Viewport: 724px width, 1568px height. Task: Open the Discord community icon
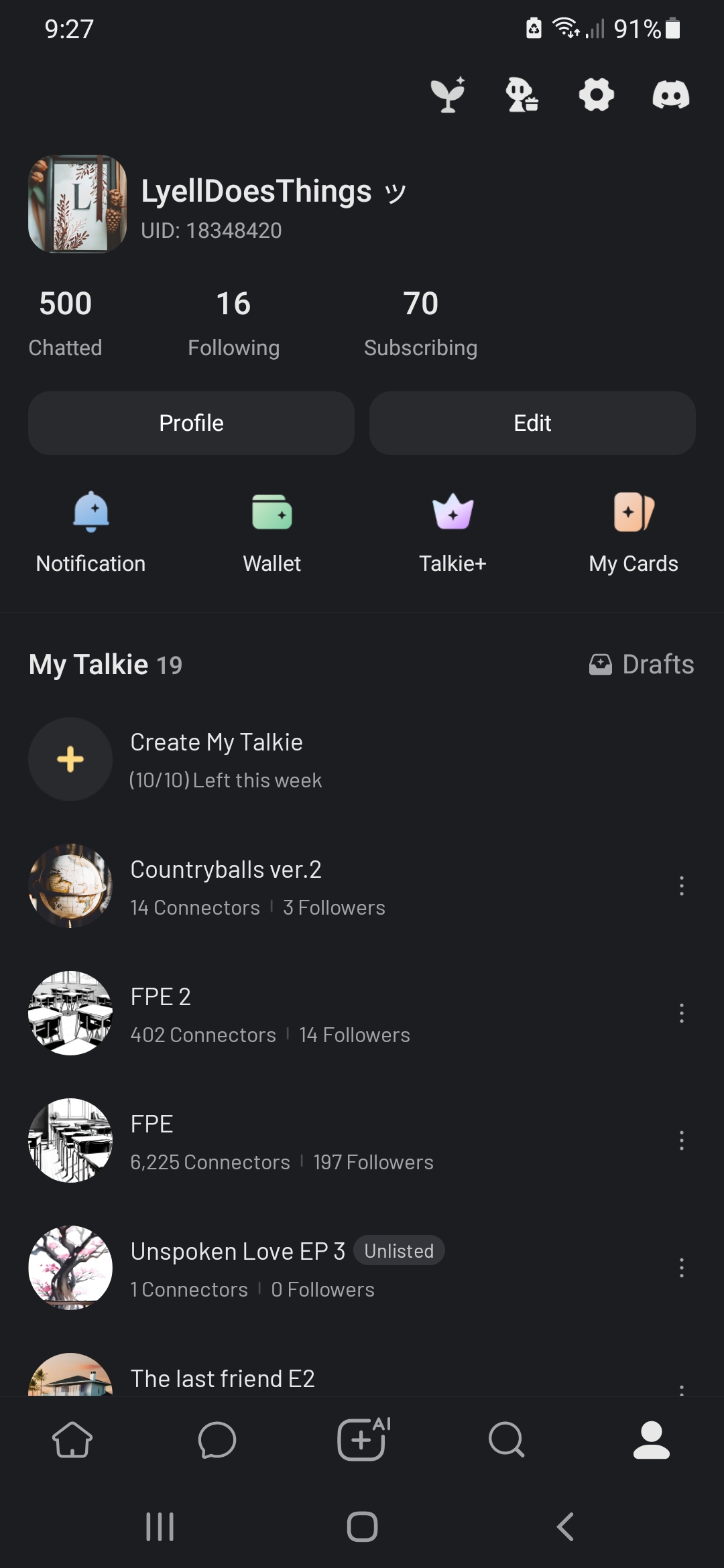click(x=670, y=94)
